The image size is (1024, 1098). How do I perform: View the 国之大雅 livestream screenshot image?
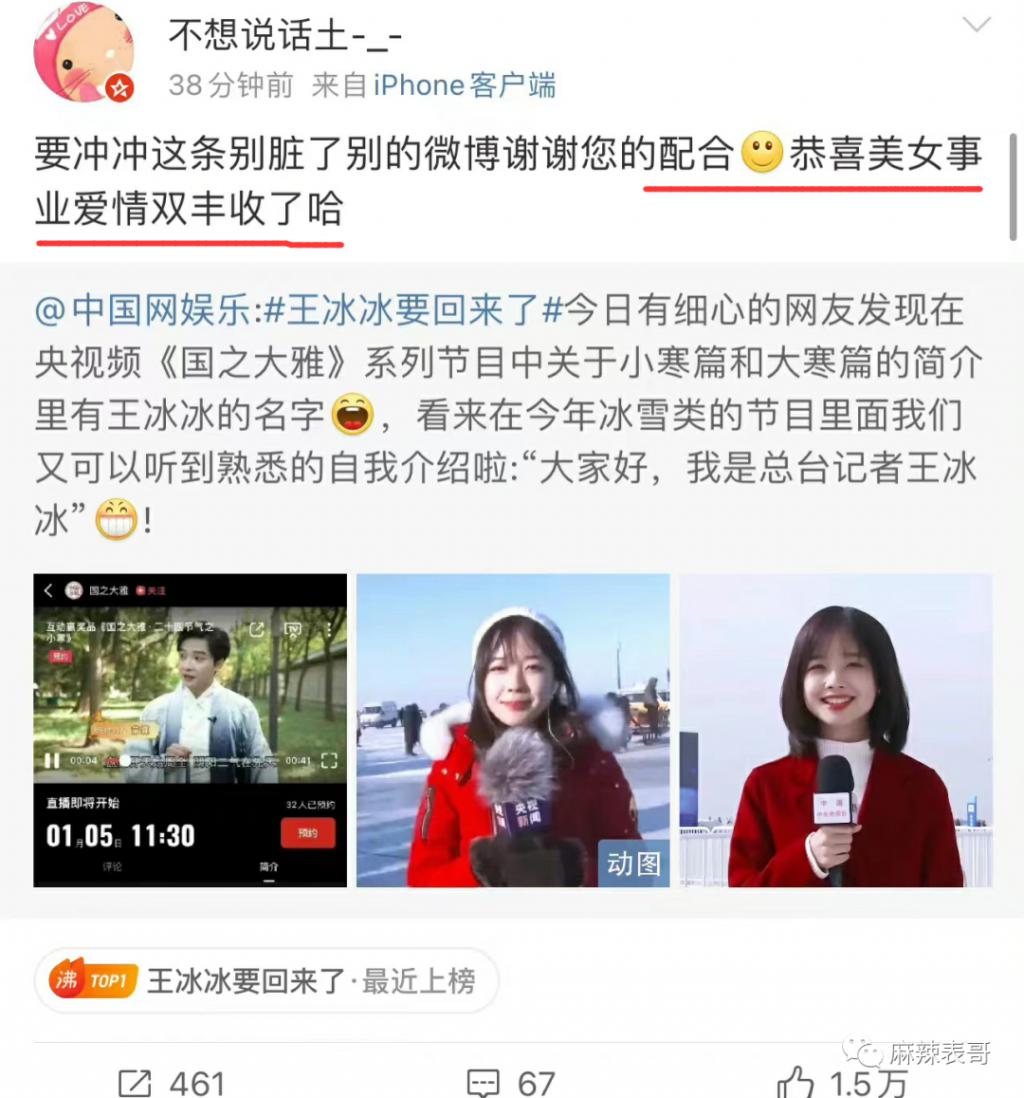click(x=190, y=730)
